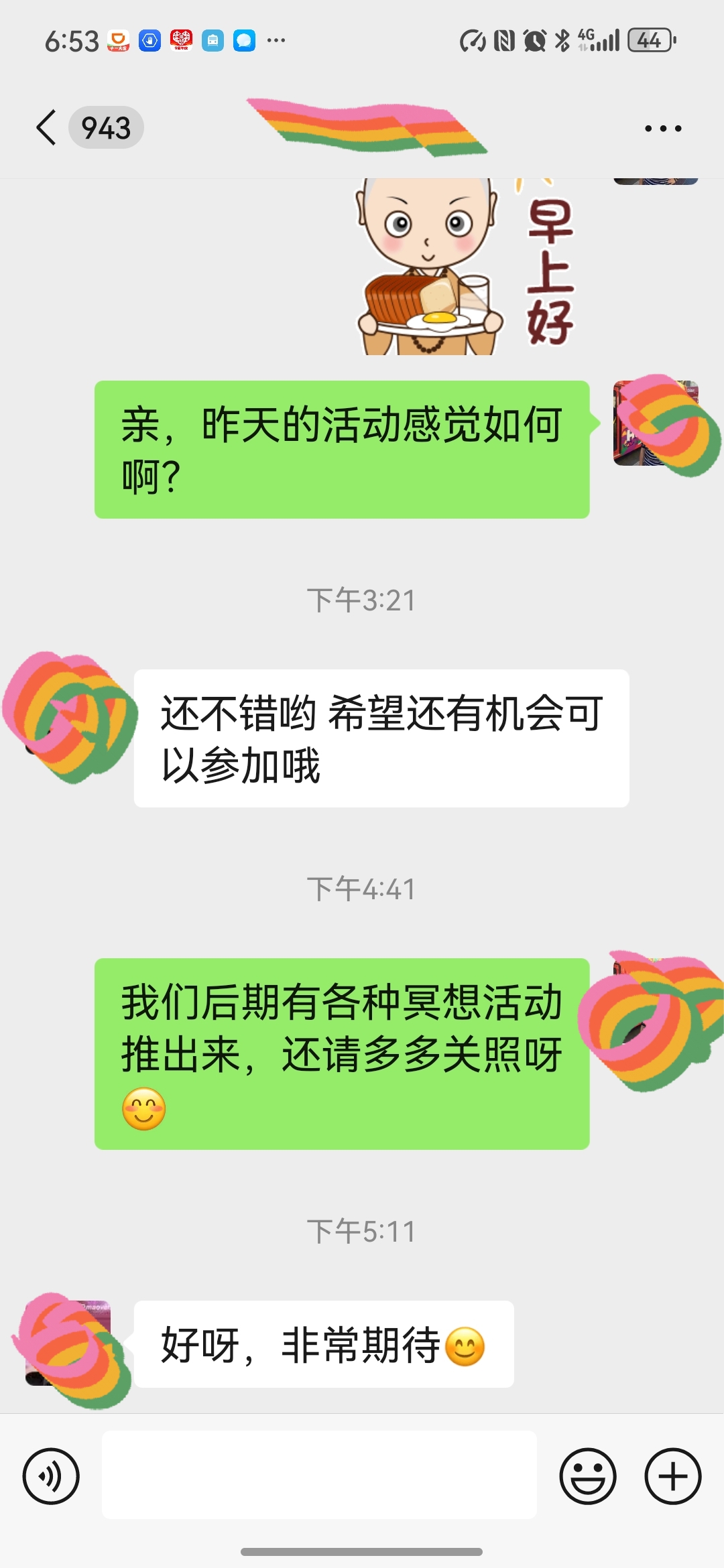724x1568 pixels.
Task: View the 早上好 sticker
Action: [x=463, y=268]
